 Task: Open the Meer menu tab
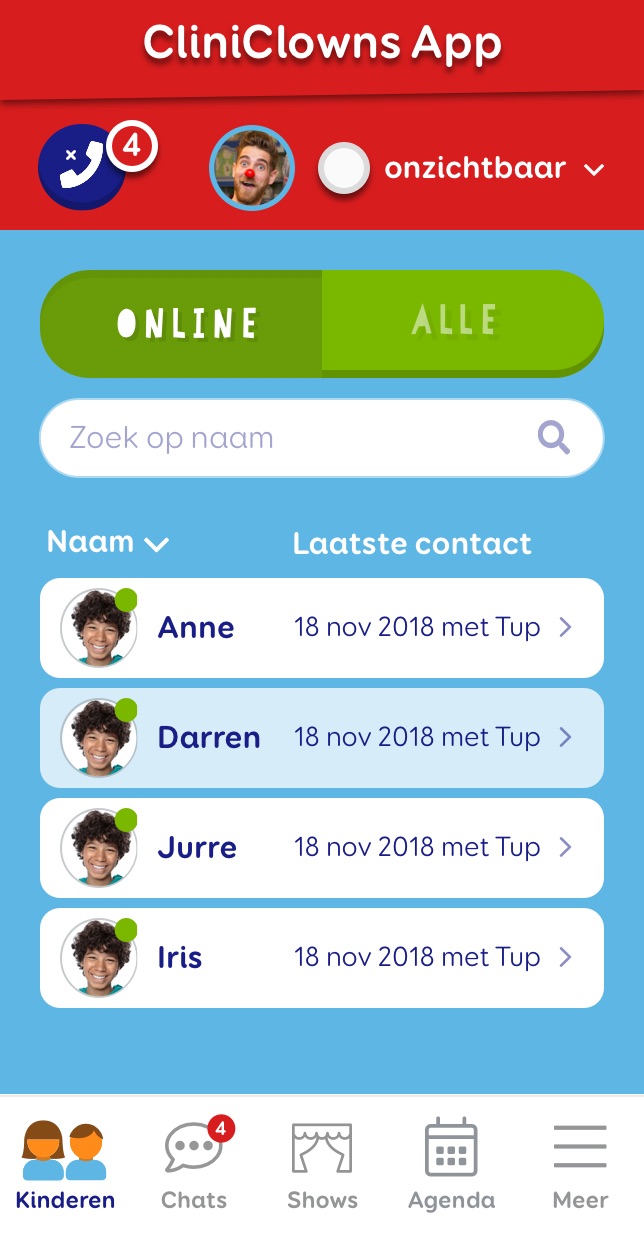click(x=580, y=1166)
